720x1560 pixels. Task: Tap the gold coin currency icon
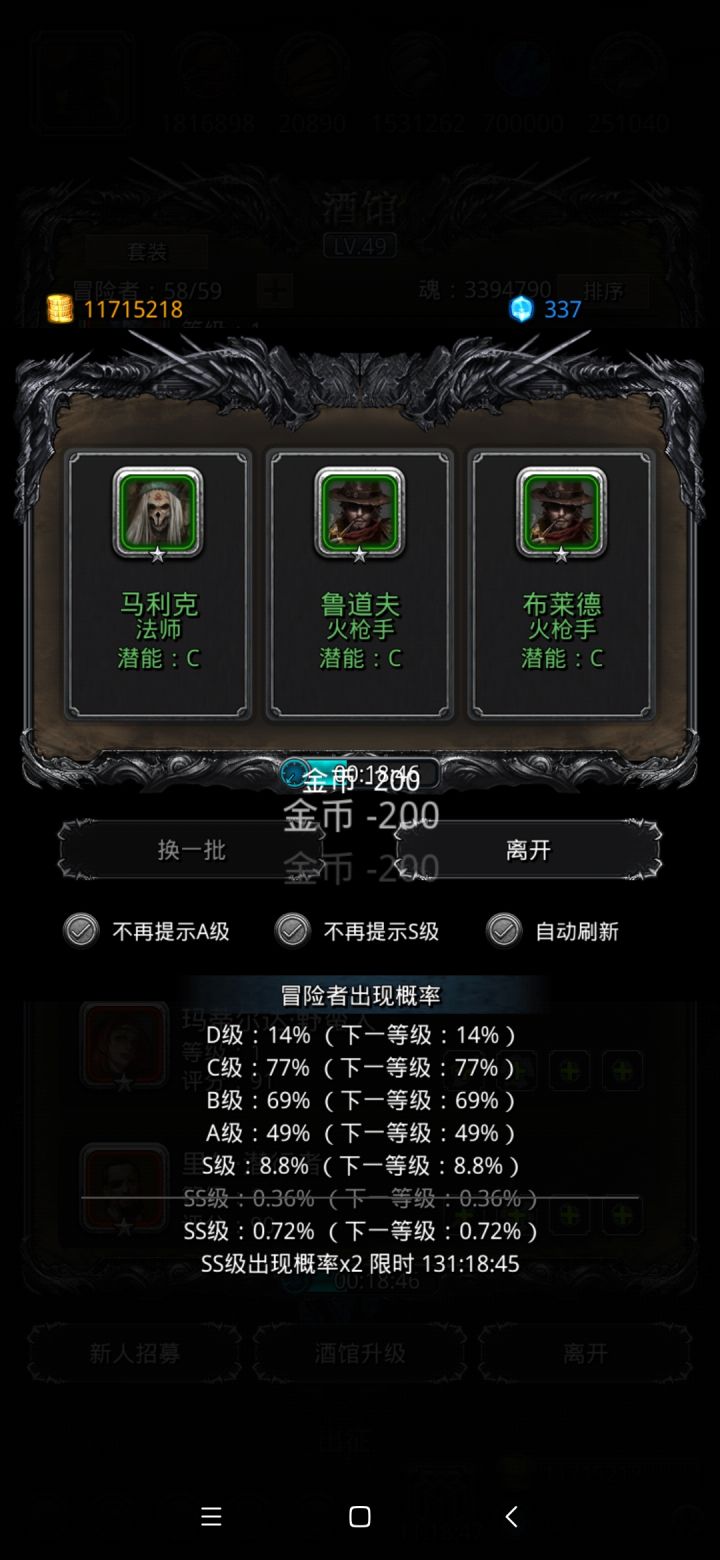pos(58,310)
